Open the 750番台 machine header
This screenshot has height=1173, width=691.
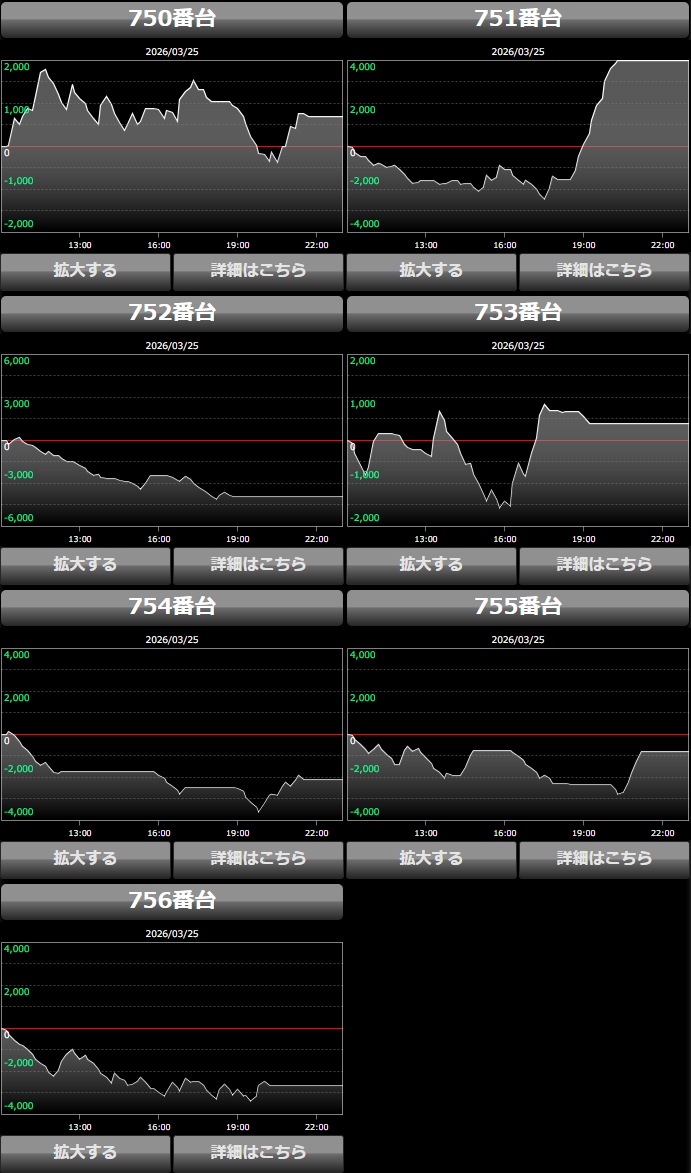click(172, 19)
